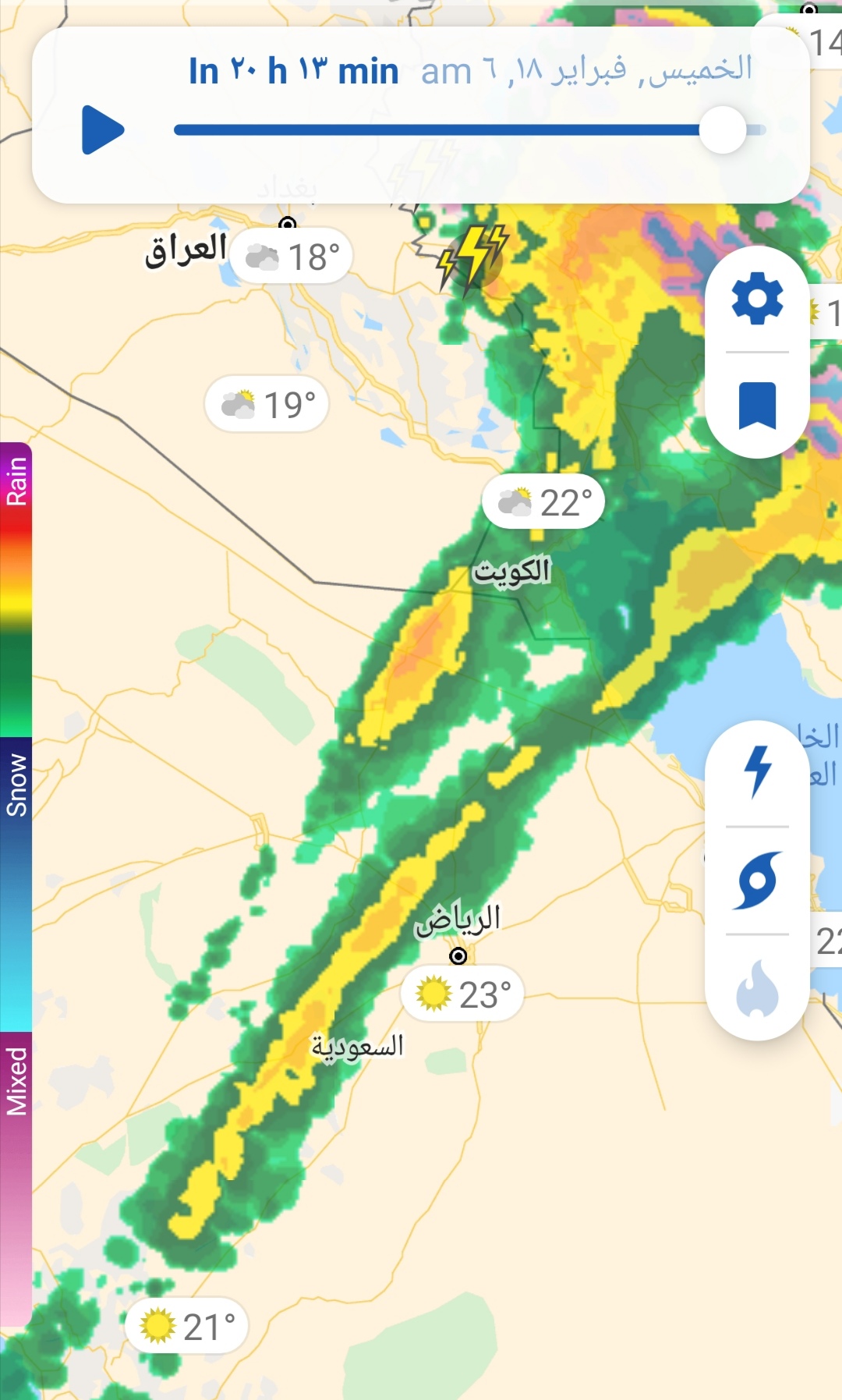The image size is (842, 1400).
Task: Open the 22° marker above Kuwait
Action: (x=543, y=502)
